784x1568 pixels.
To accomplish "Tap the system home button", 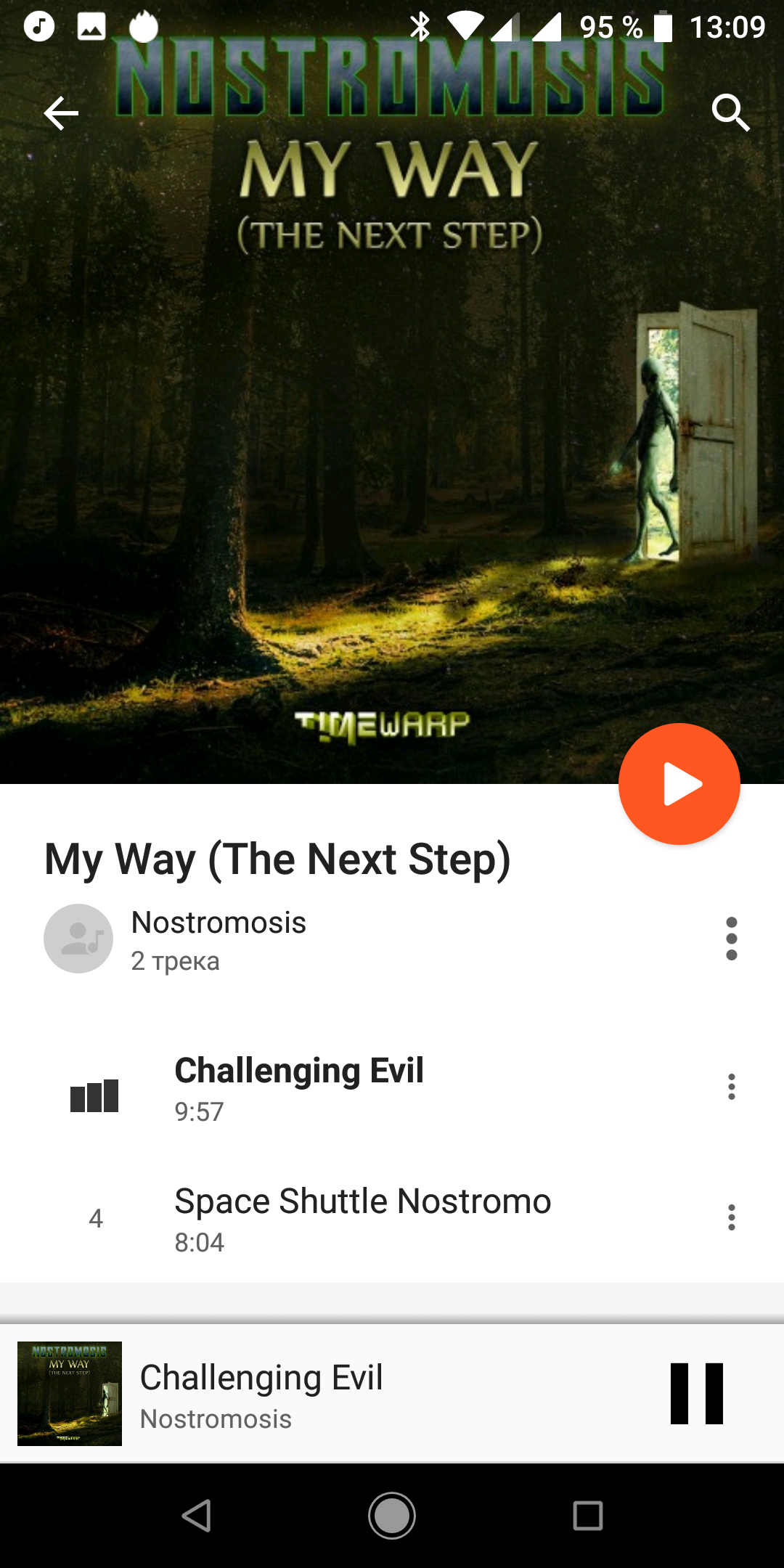I will [392, 1516].
